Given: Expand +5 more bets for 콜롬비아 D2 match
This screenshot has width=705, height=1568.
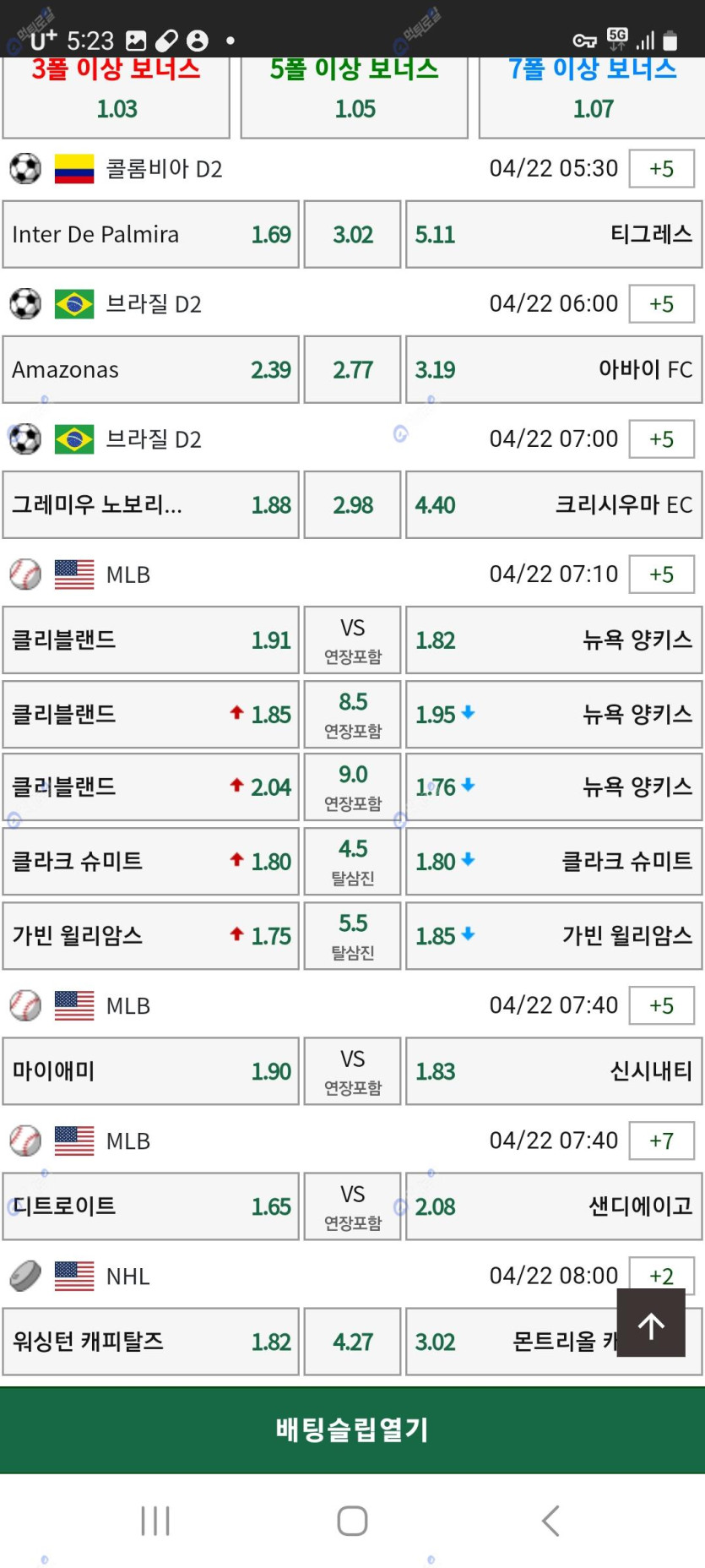Looking at the screenshot, I should (662, 169).
